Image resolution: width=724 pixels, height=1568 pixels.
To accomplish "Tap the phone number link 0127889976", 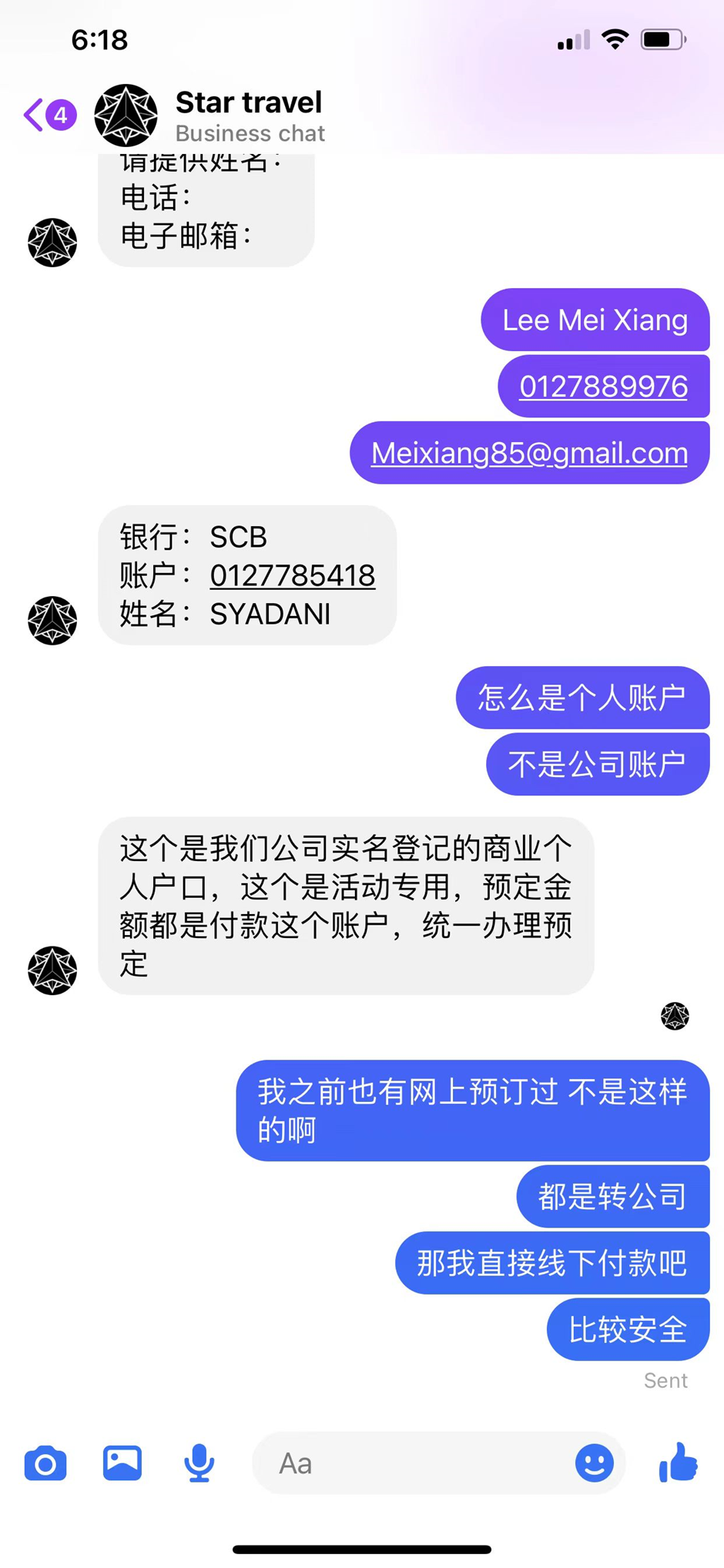I will [x=603, y=387].
